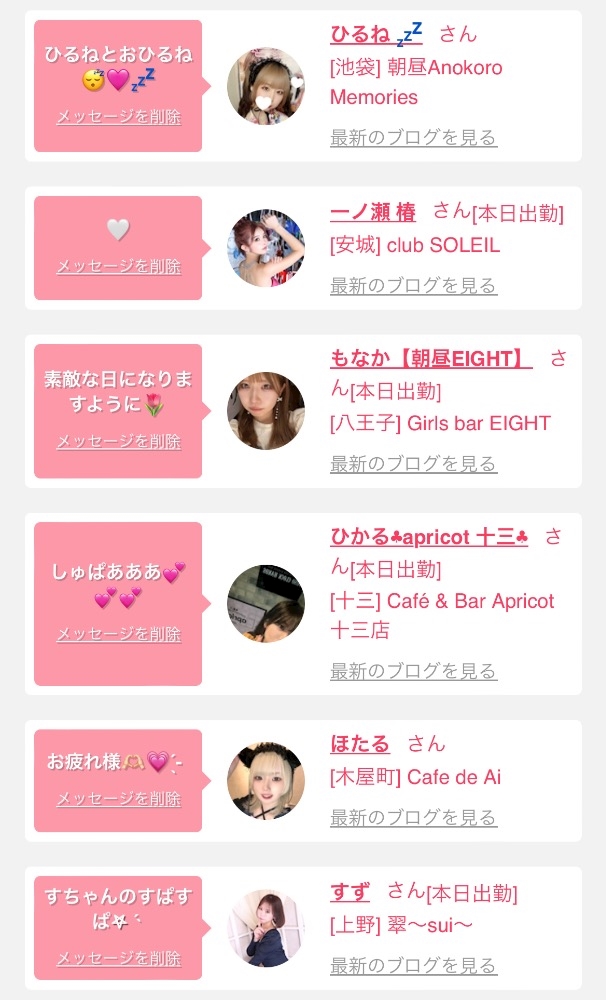Delete the message sent to もなか
Viewport: 606px width, 1000px height.
[118, 442]
